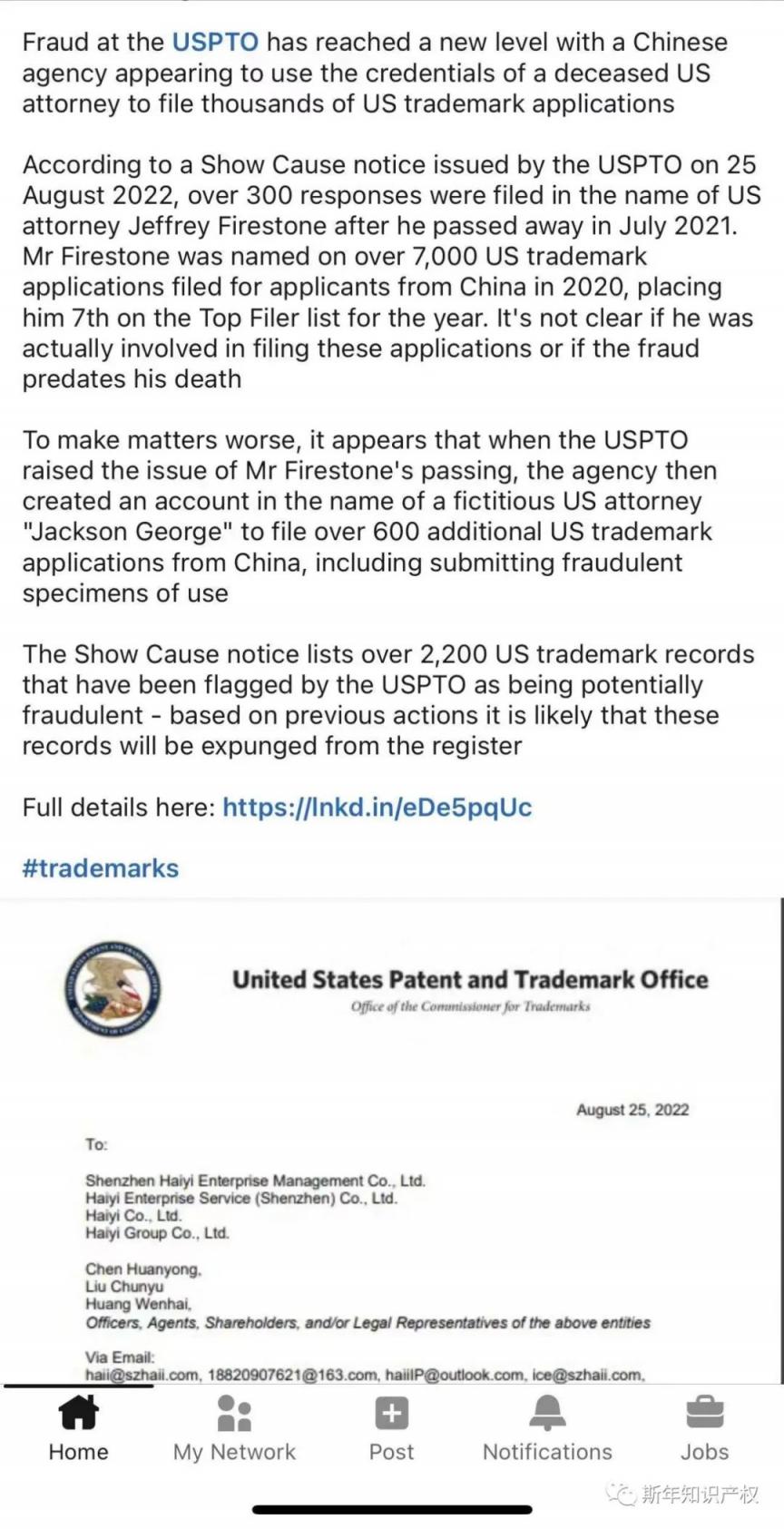Open the USPTO mention link

(215, 43)
